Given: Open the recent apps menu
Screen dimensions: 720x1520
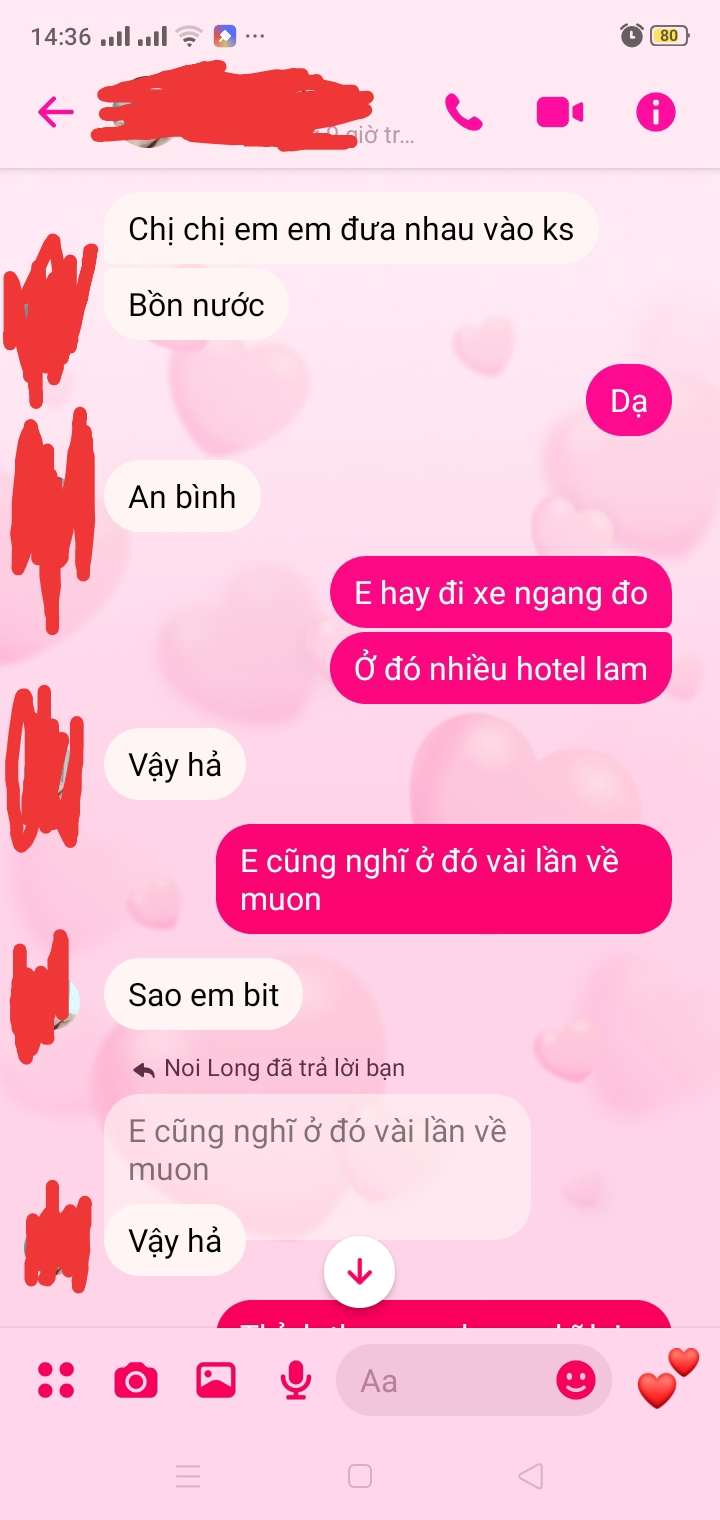Looking at the screenshot, I should coord(188,1475).
